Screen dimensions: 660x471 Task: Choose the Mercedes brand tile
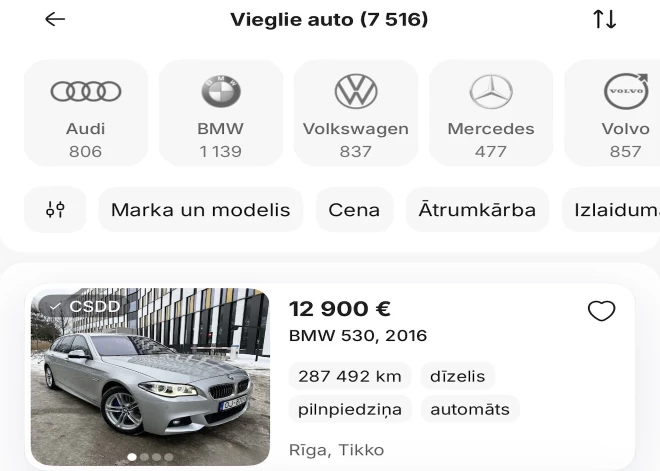[x=491, y=113]
